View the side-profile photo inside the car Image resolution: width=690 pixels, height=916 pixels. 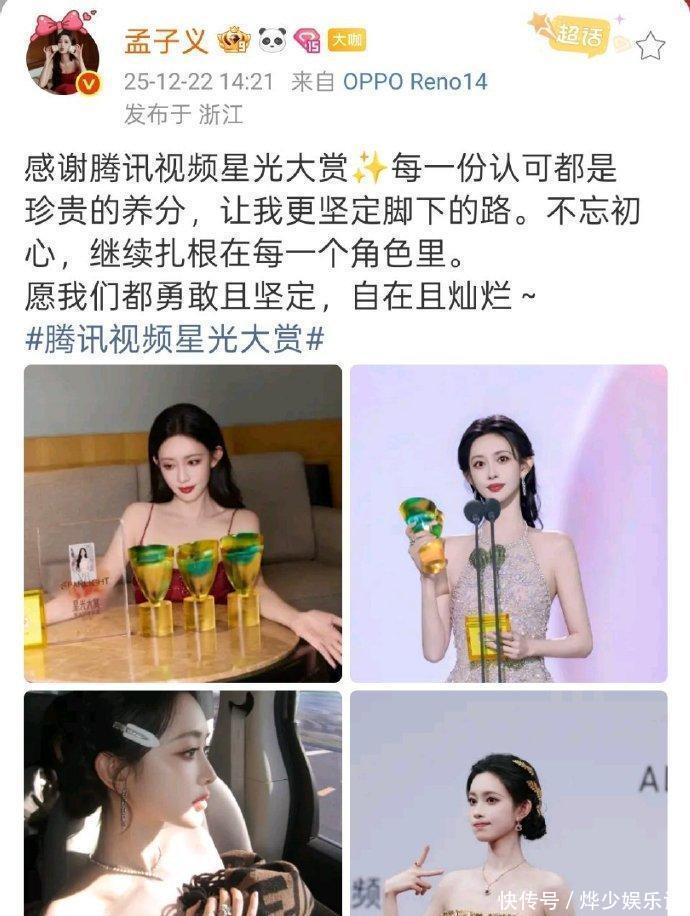[x=183, y=803]
